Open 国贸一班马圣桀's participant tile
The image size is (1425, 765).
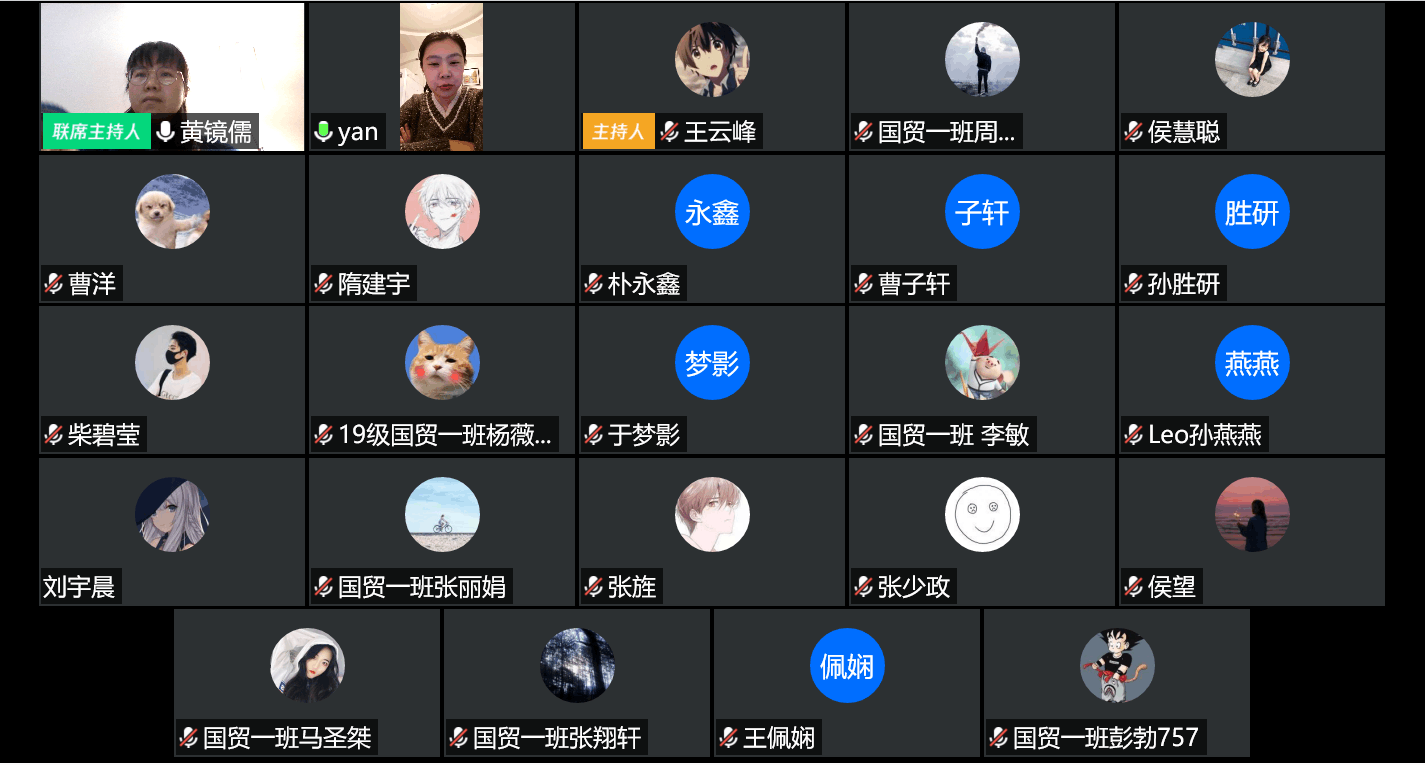click(307, 682)
